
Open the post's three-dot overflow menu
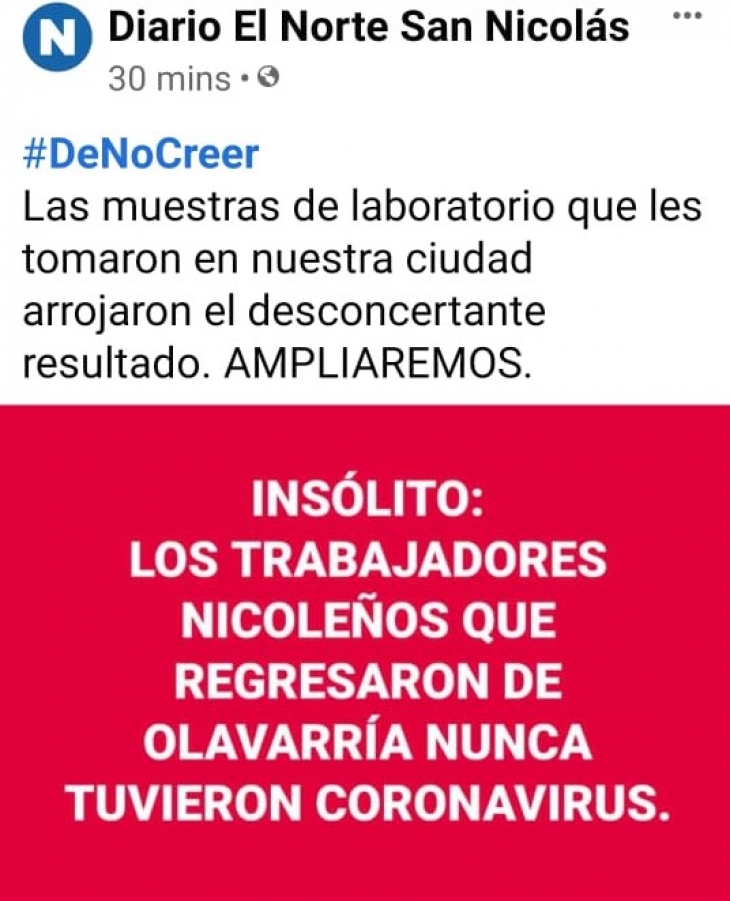pyautogui.click(x=686, y=16)
